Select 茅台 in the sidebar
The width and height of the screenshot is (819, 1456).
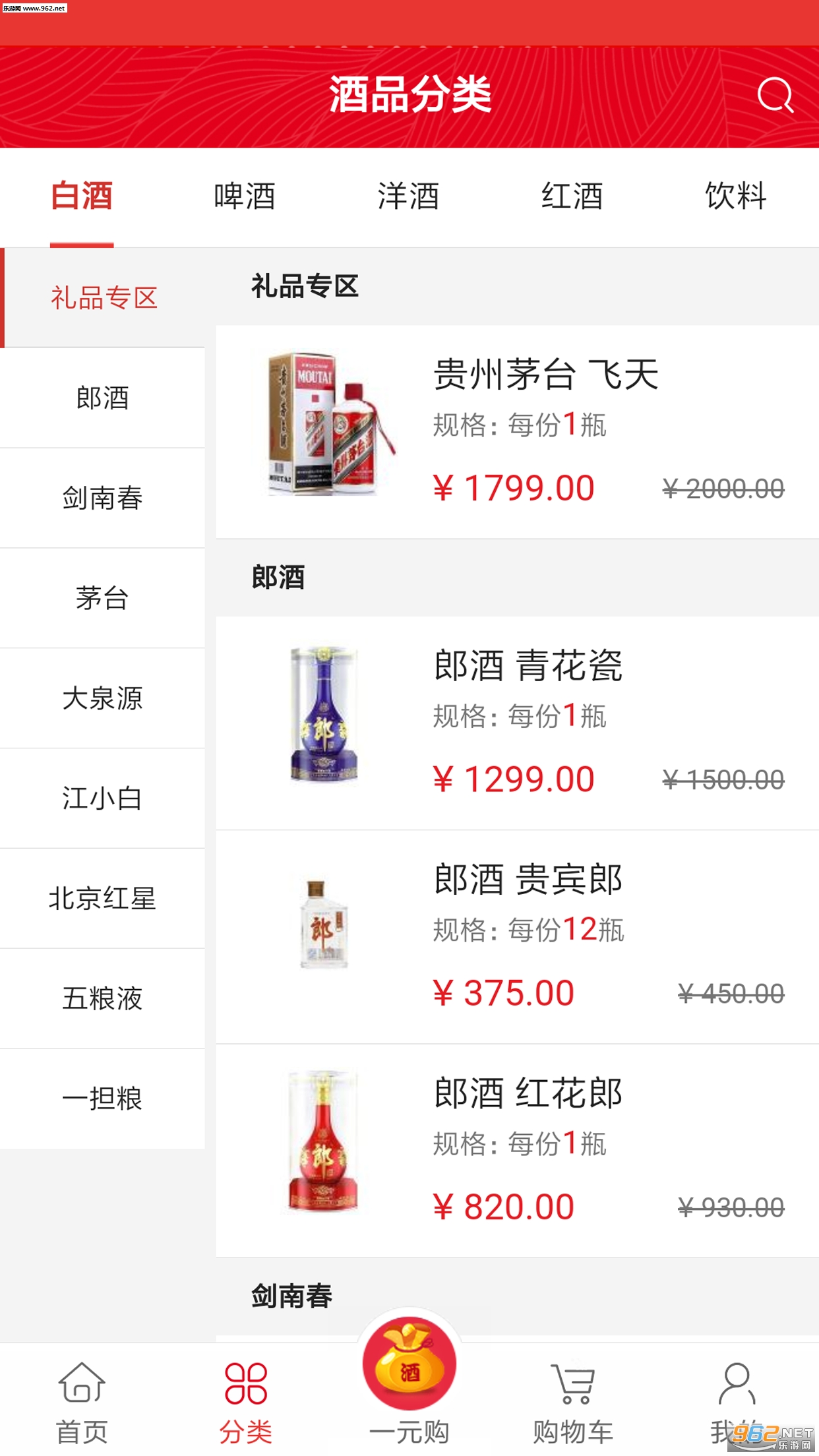(102, 599)
